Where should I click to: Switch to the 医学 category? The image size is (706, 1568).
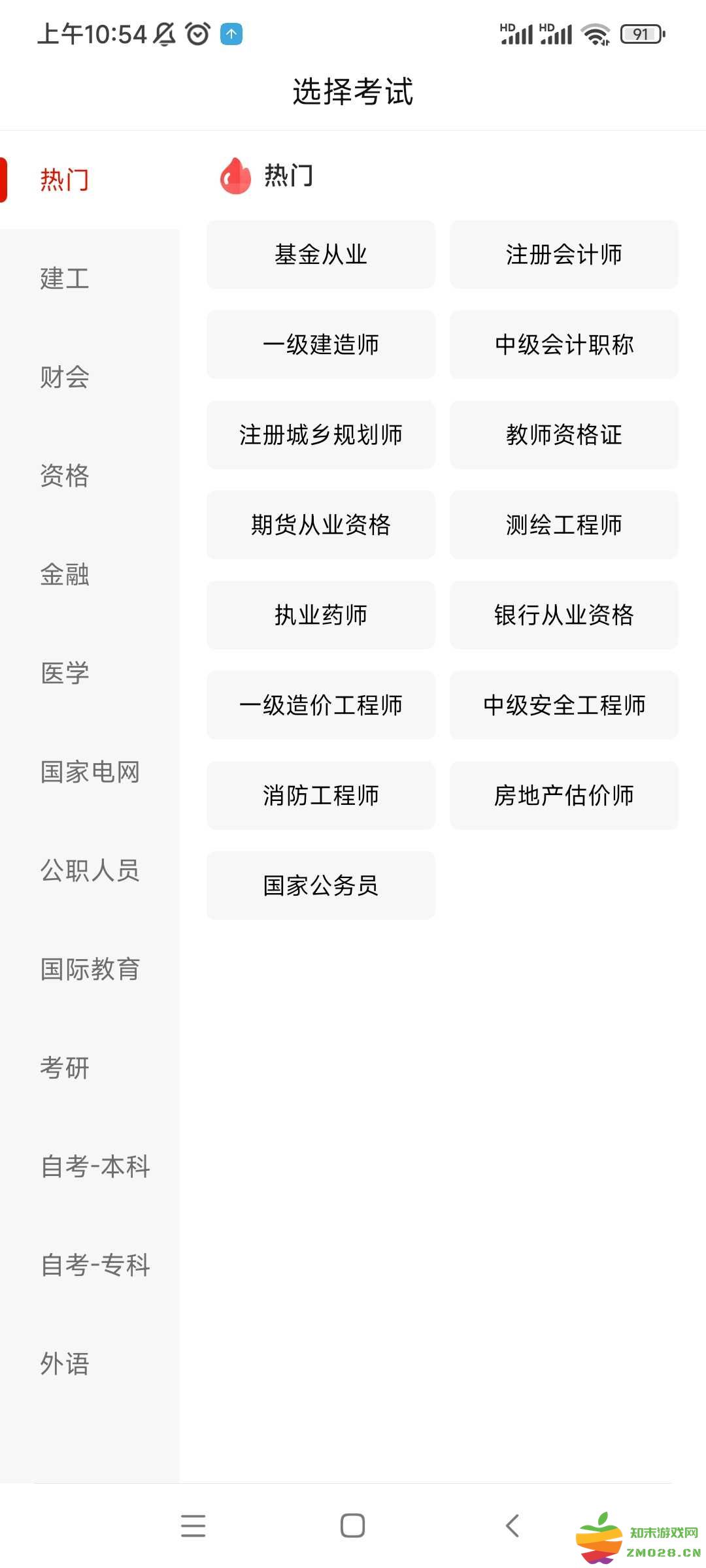[65, 673]
